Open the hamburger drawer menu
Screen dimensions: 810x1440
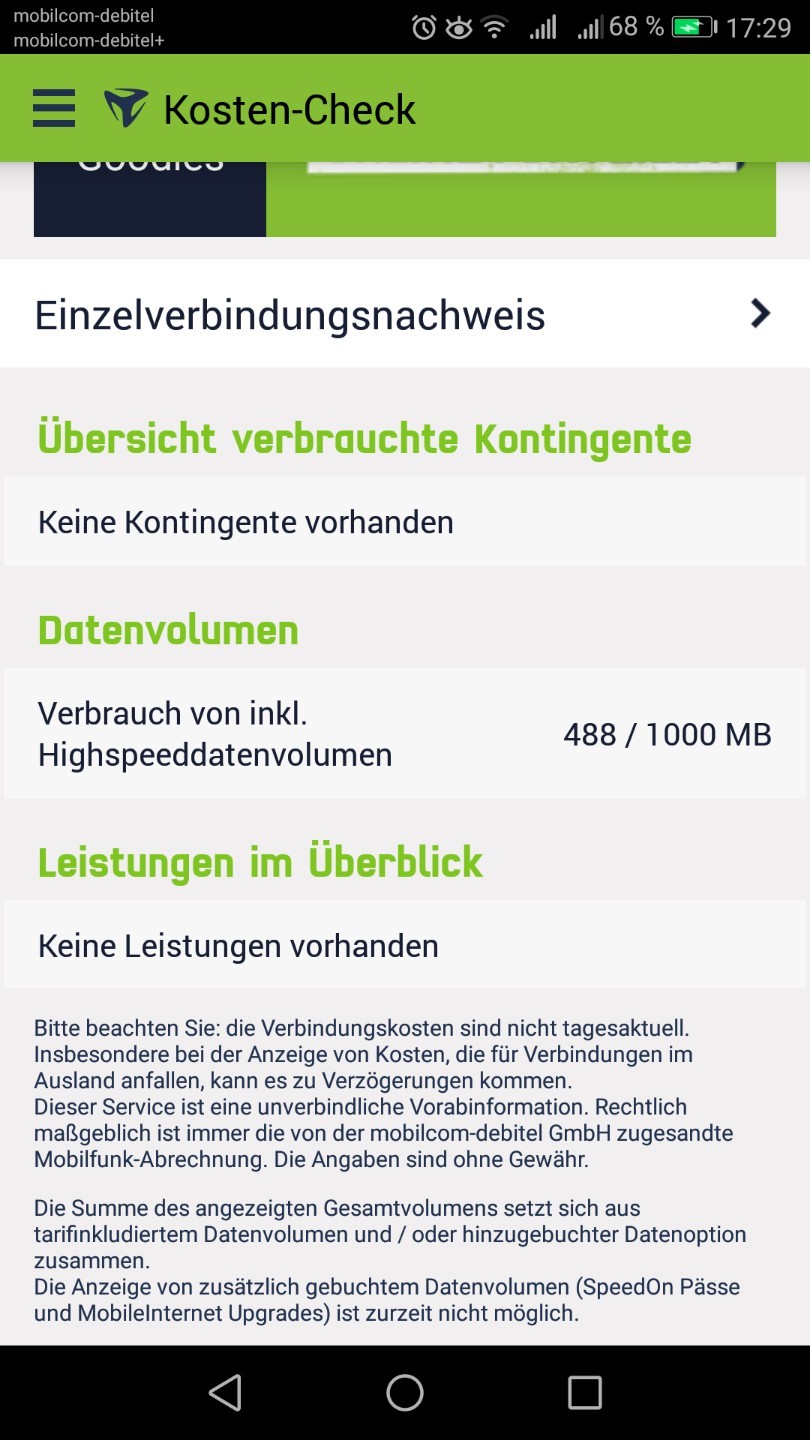coord(54,108)
